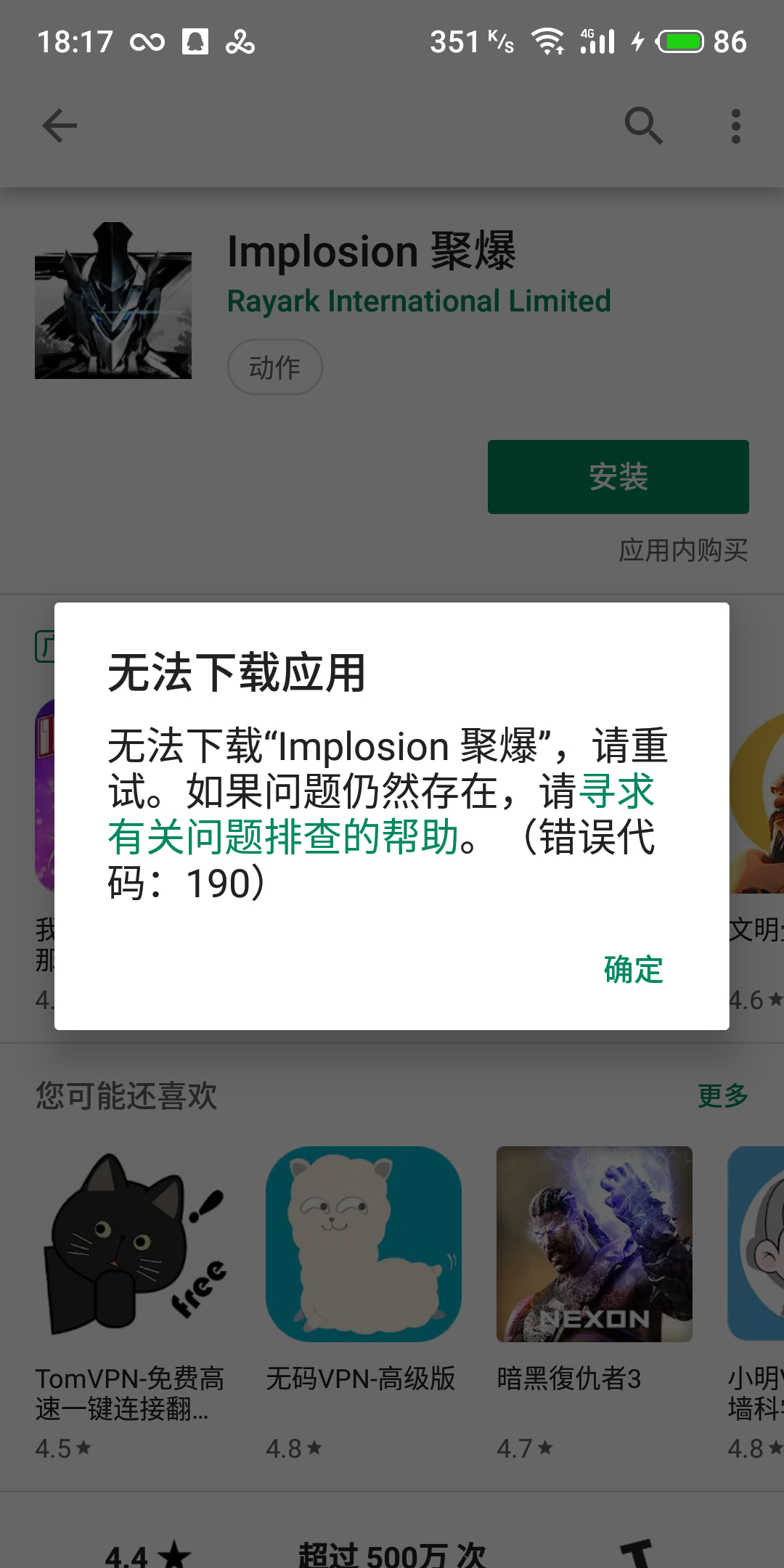Viewport: 784px width, 1568px height.
Task: Confirm the error dialog with 确定
Action: [x=633, y=969]
